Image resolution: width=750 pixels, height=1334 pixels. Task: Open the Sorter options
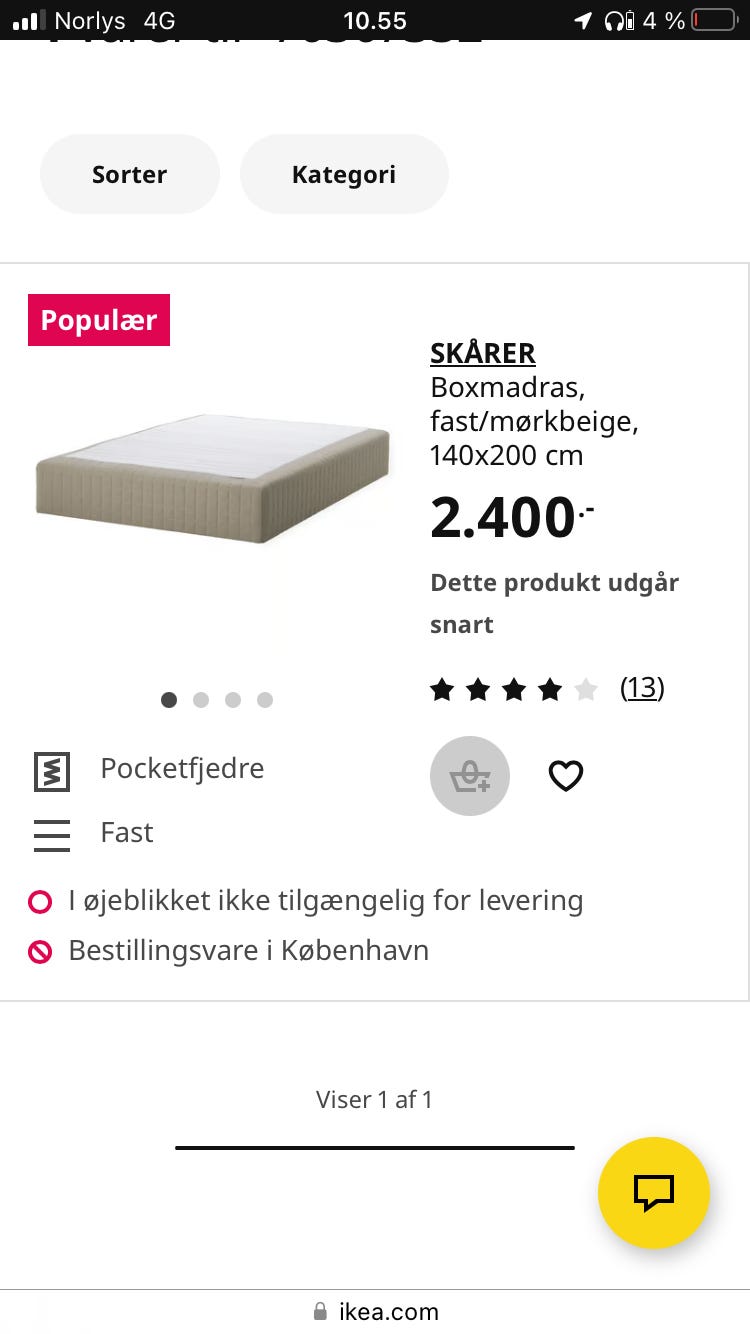[x=129, y=173]
